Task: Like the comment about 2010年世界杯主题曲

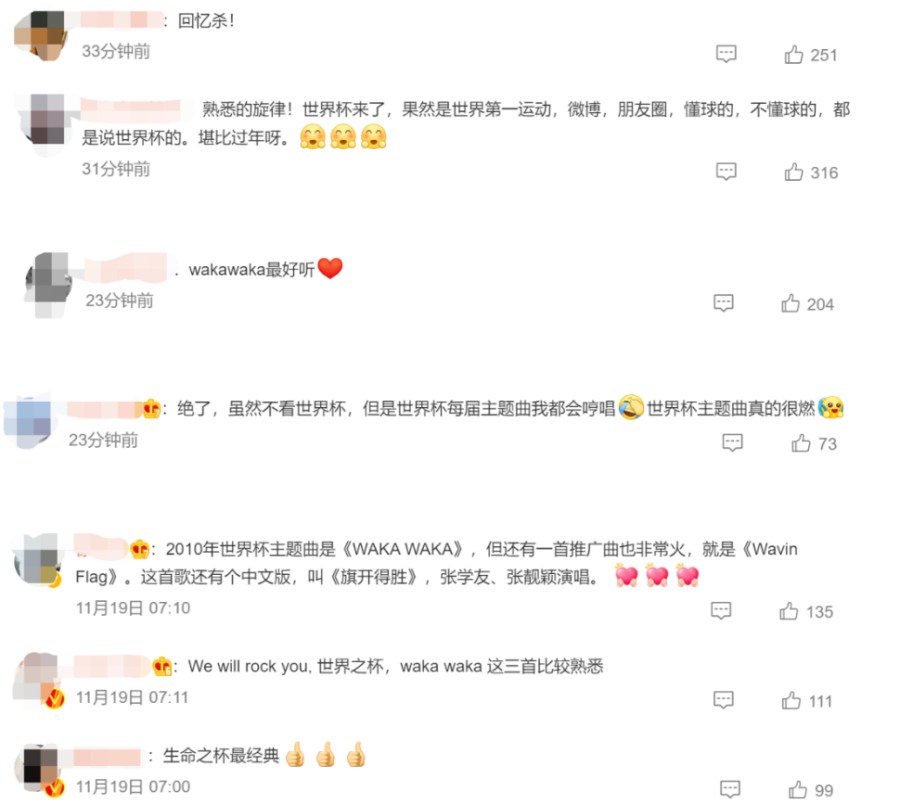Action: [789, 611]
